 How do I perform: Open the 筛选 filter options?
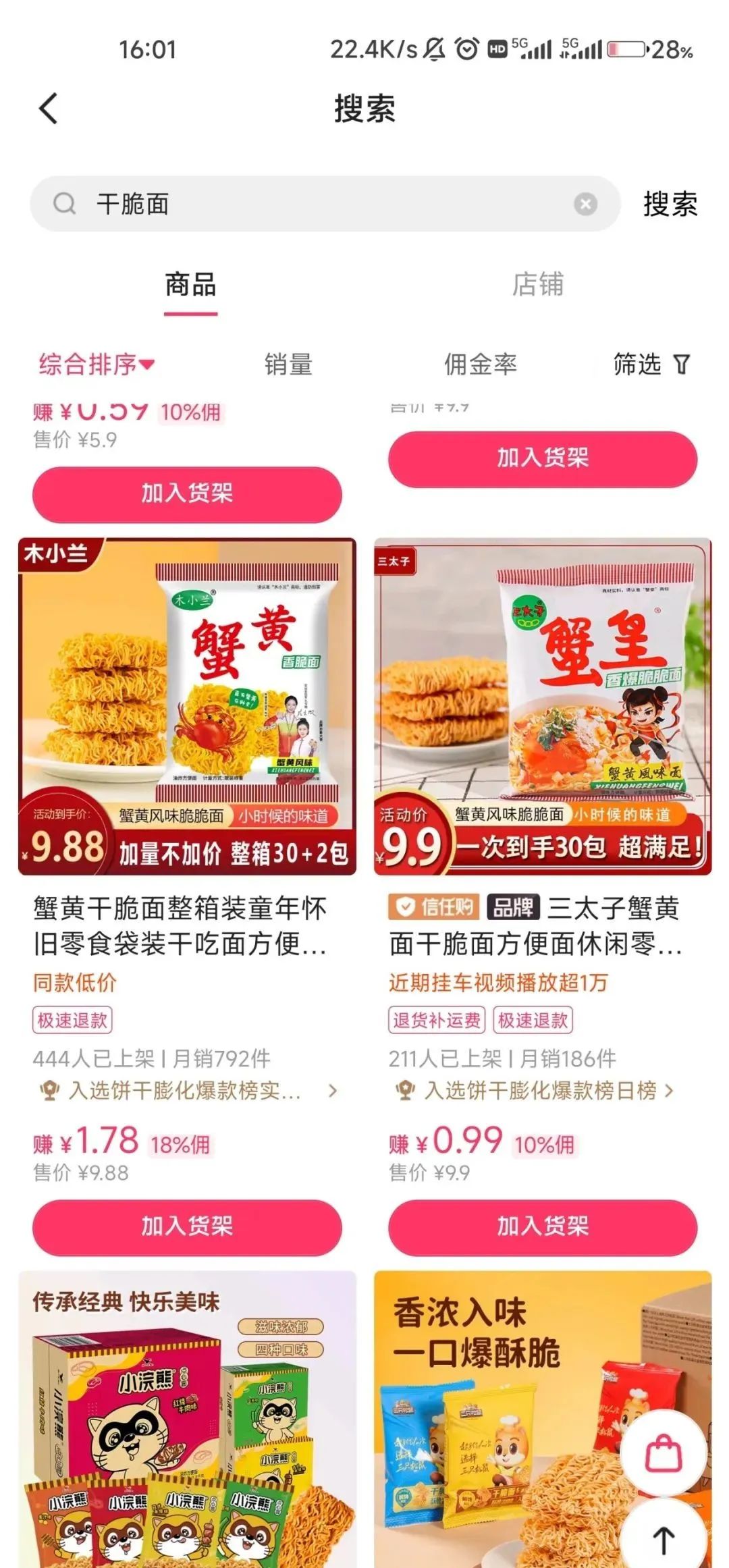[651, 364]
